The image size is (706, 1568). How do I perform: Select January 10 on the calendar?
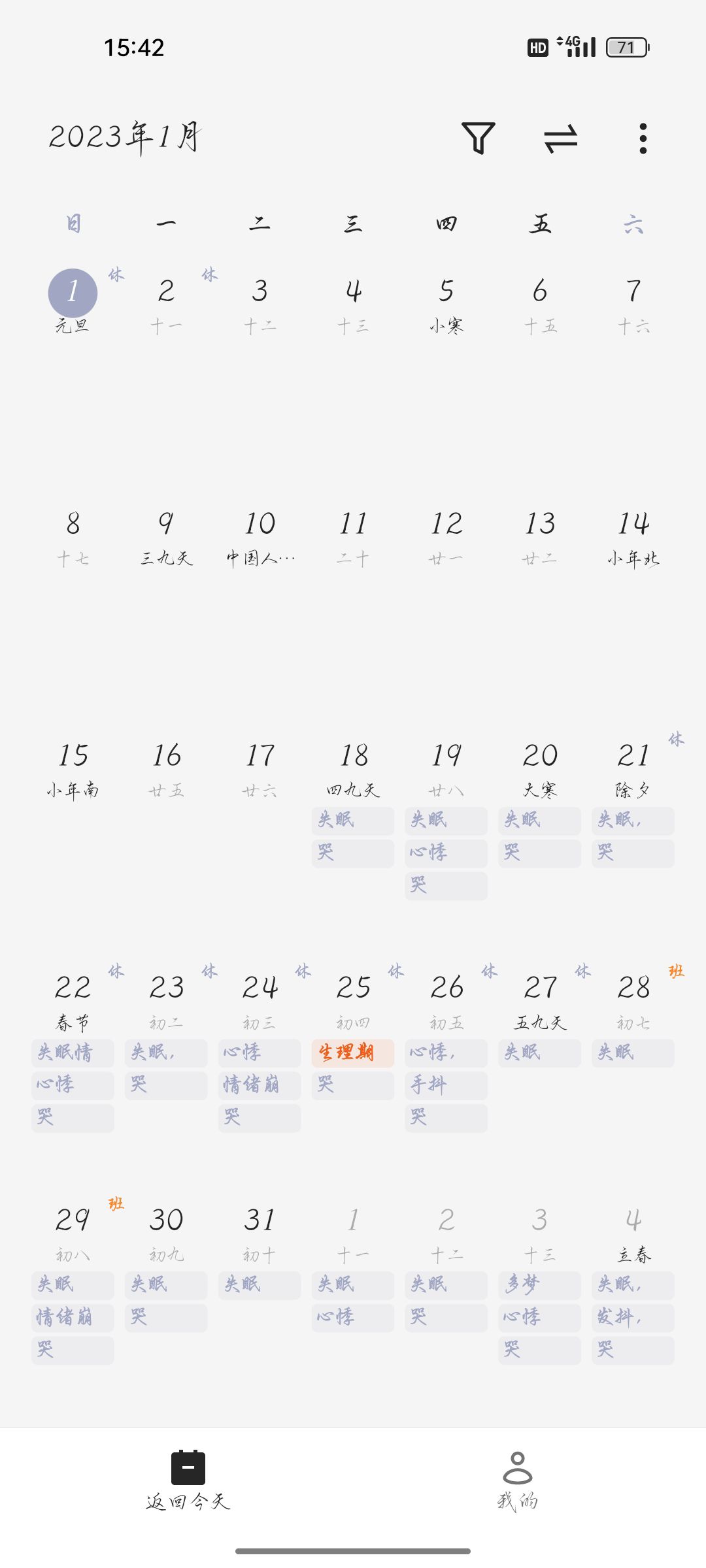click(x=260, y=538)
